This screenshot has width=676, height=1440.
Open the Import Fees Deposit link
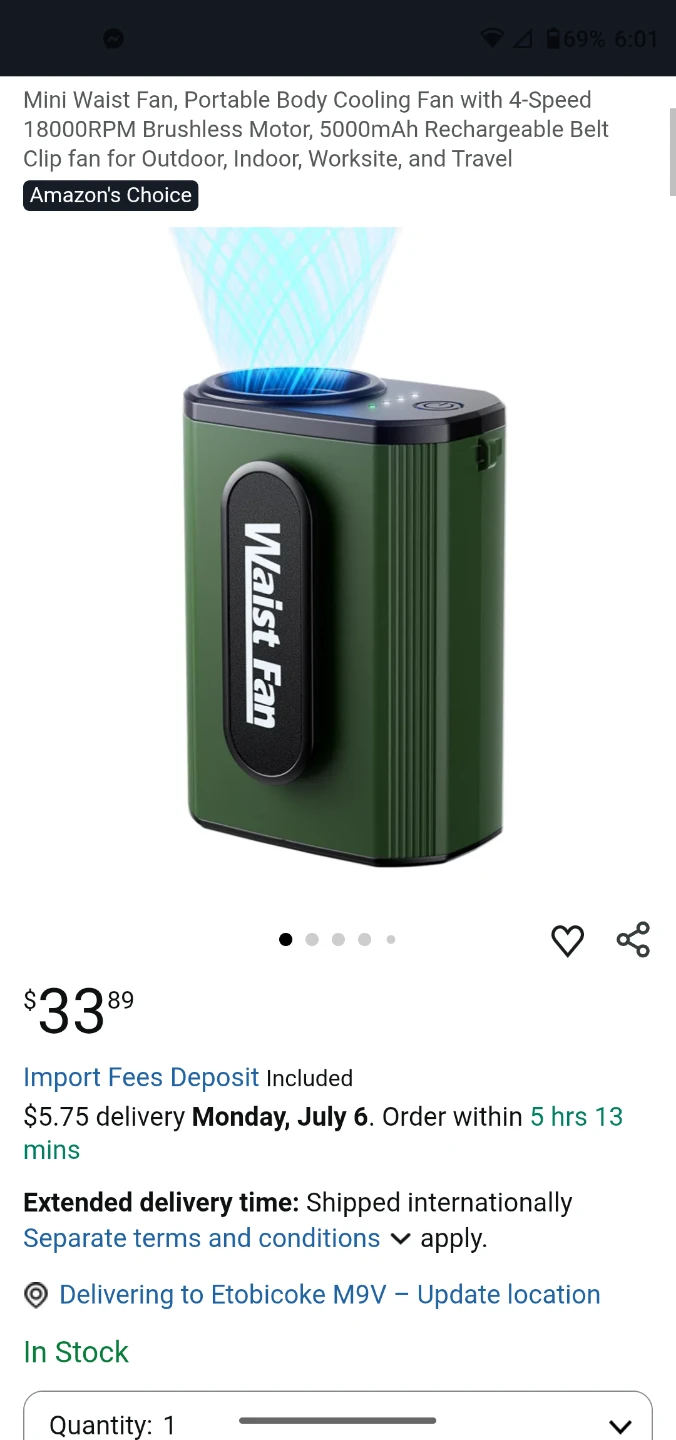click(x=141, y=1077)
